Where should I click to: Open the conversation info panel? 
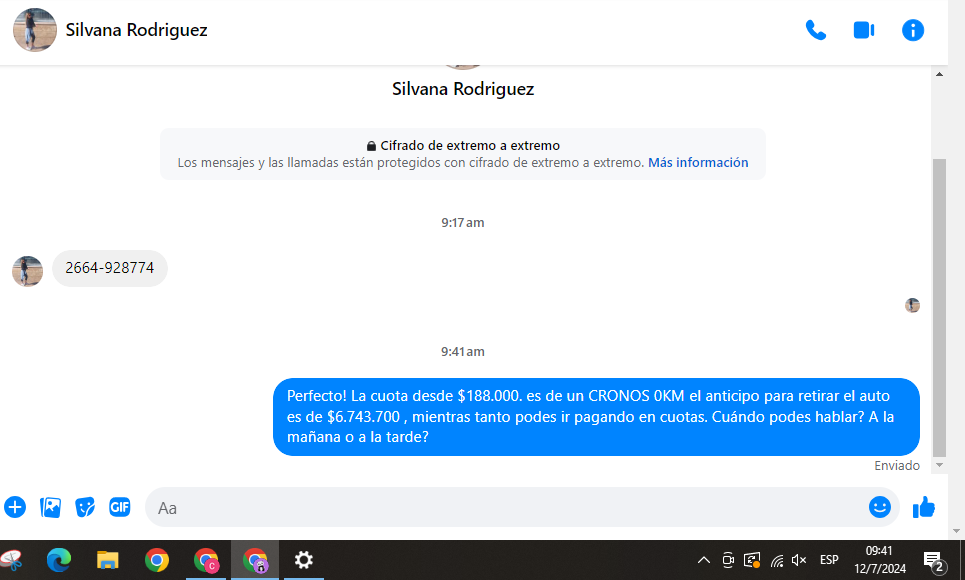(x=912, y=30)
